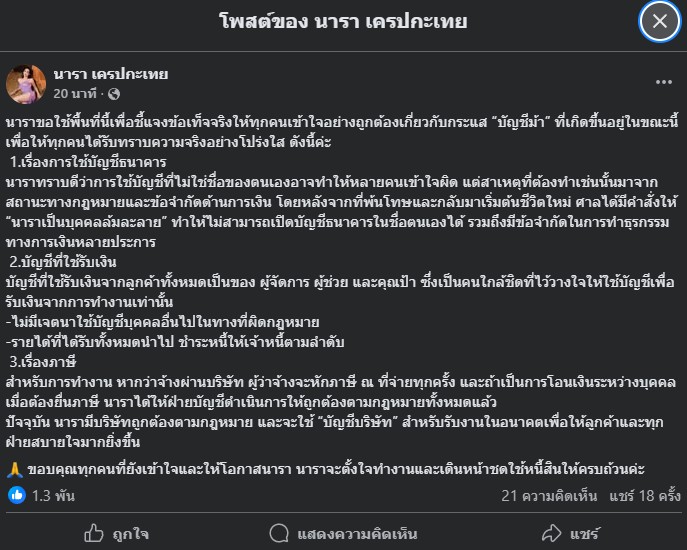Open the 20 นาที post timestamp

(75, 93)
